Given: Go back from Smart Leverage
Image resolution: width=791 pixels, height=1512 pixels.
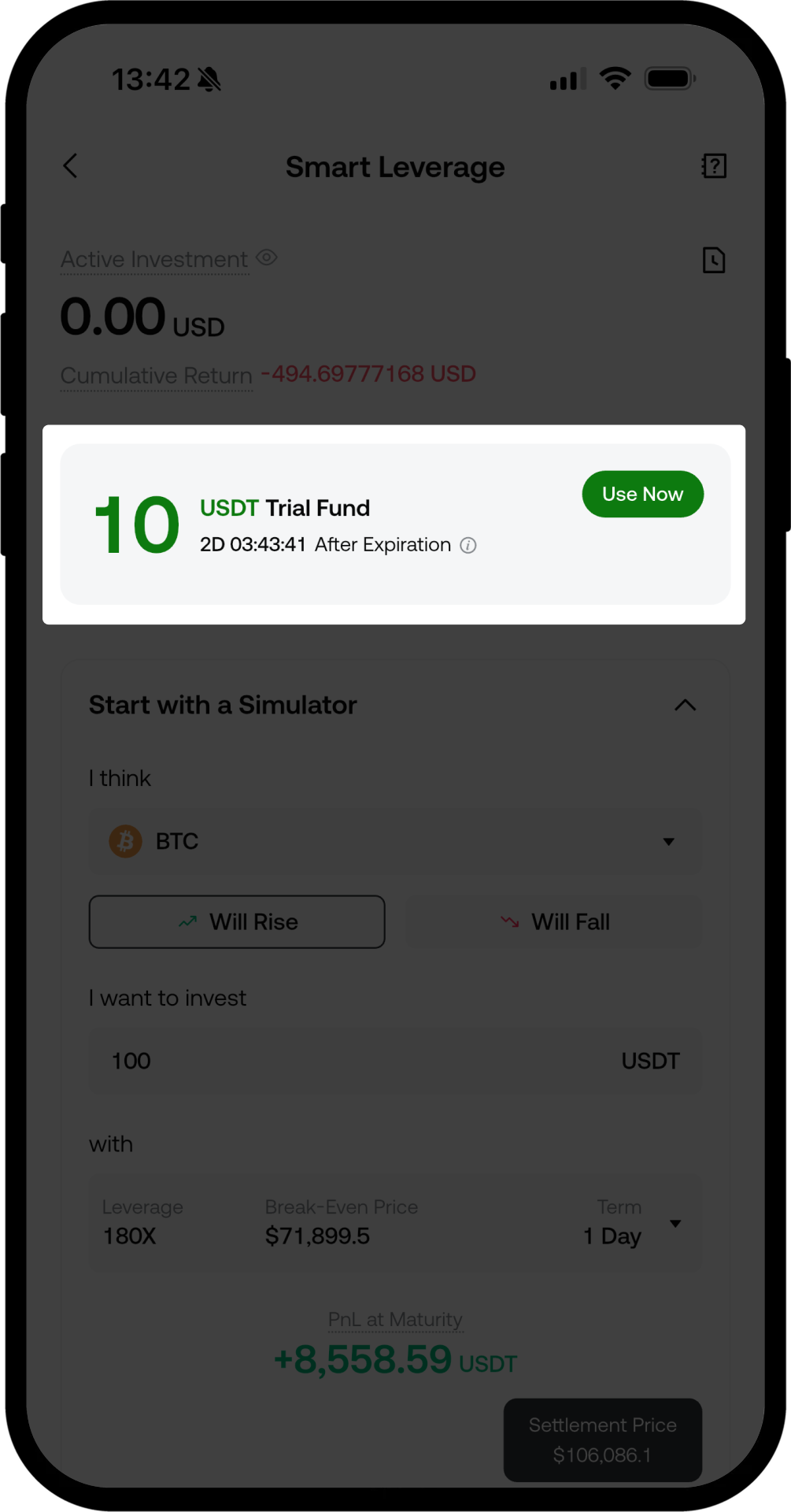Looking at the screenshot, I should click(71, 166).
